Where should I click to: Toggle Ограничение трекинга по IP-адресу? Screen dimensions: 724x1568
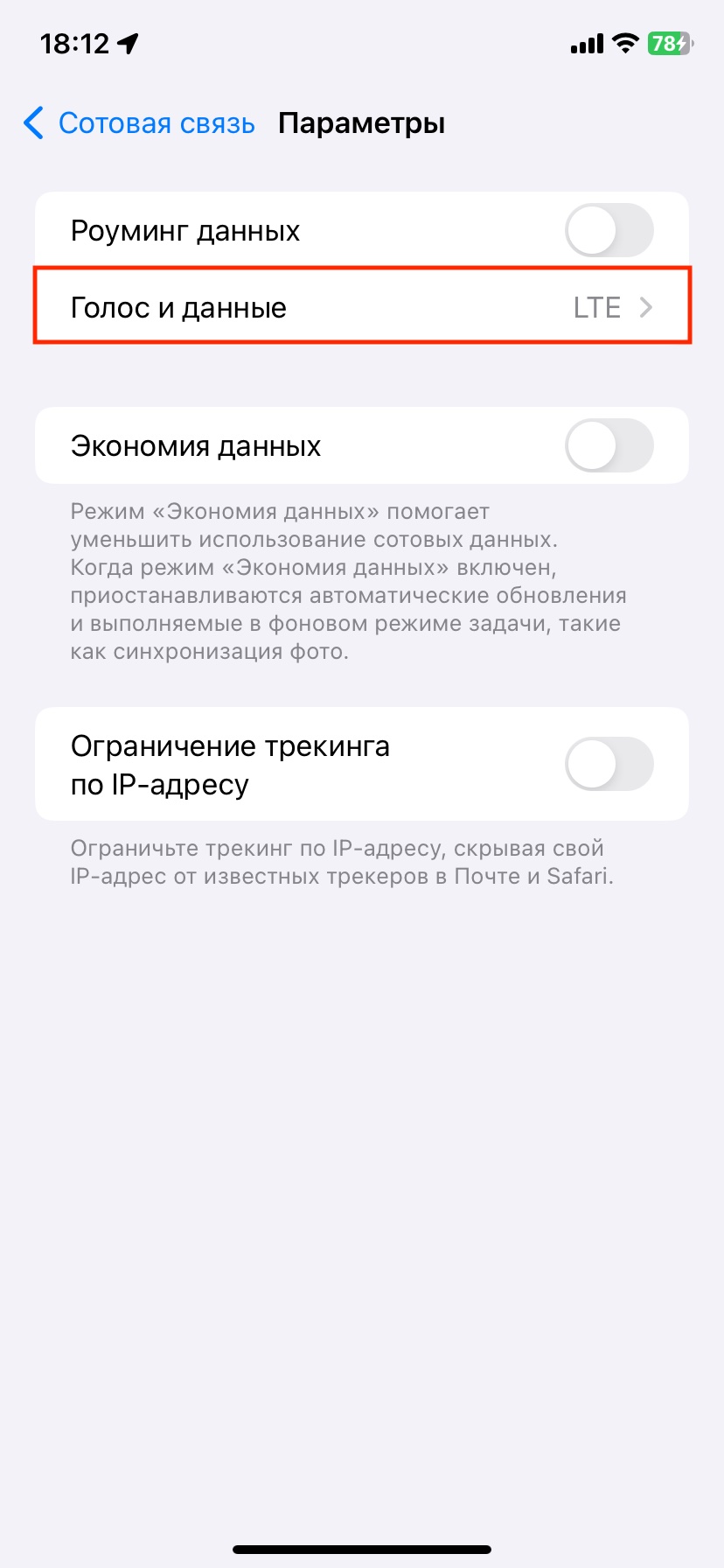coord(609,764)
